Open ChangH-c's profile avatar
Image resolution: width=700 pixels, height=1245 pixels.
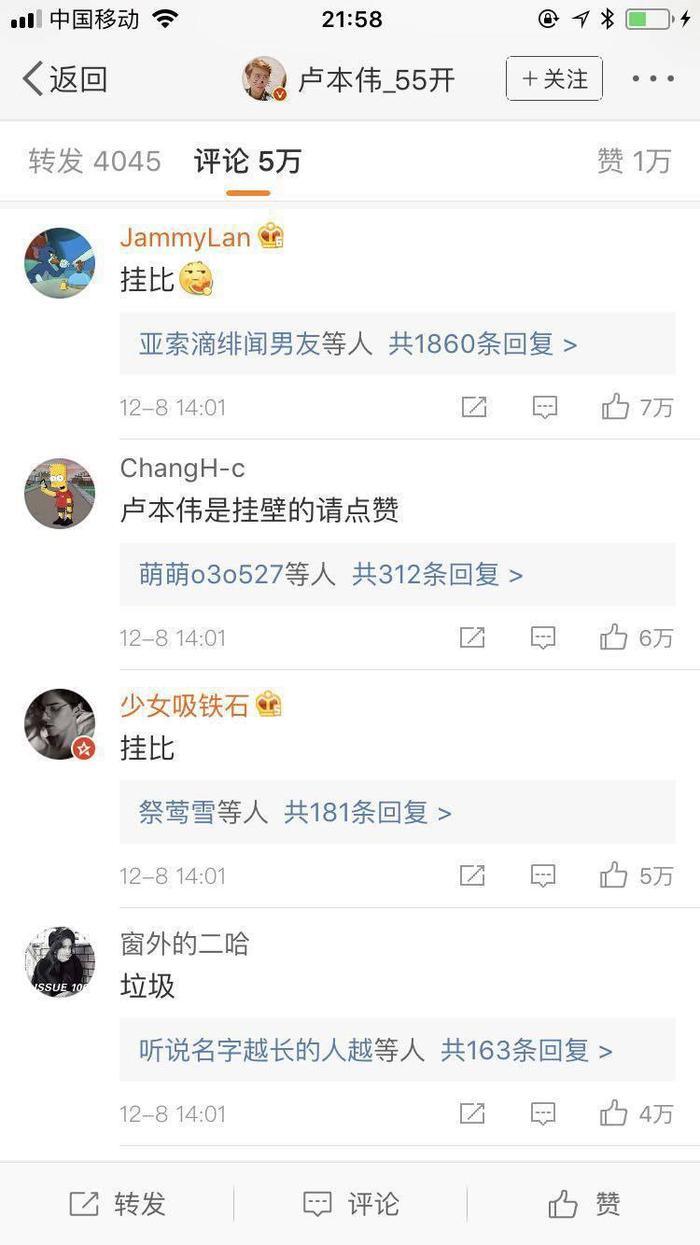coord(59,493)
